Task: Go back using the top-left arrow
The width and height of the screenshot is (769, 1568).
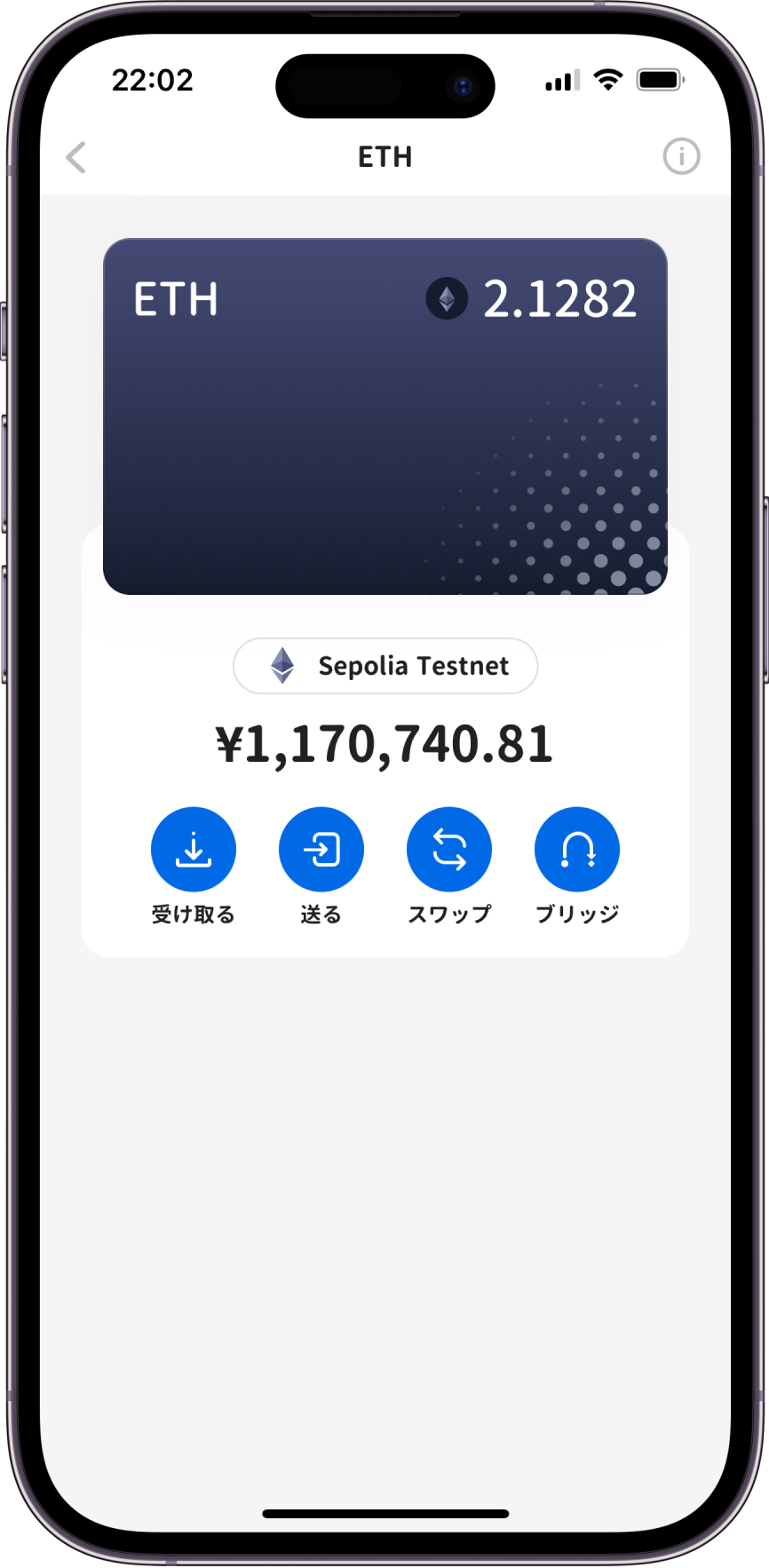Action: pyautogui.click(x=76, y=157)
